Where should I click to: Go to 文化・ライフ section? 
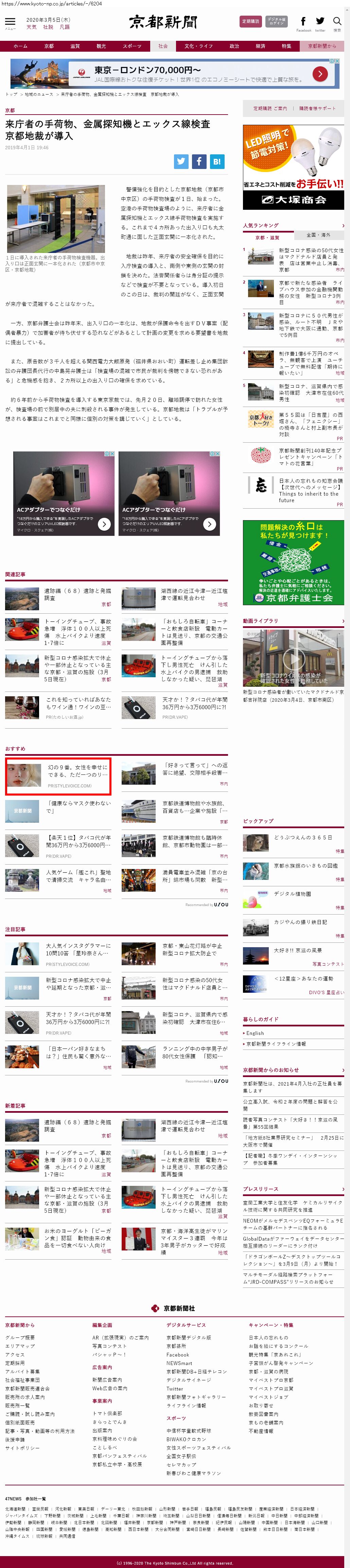tap(198, 46)
